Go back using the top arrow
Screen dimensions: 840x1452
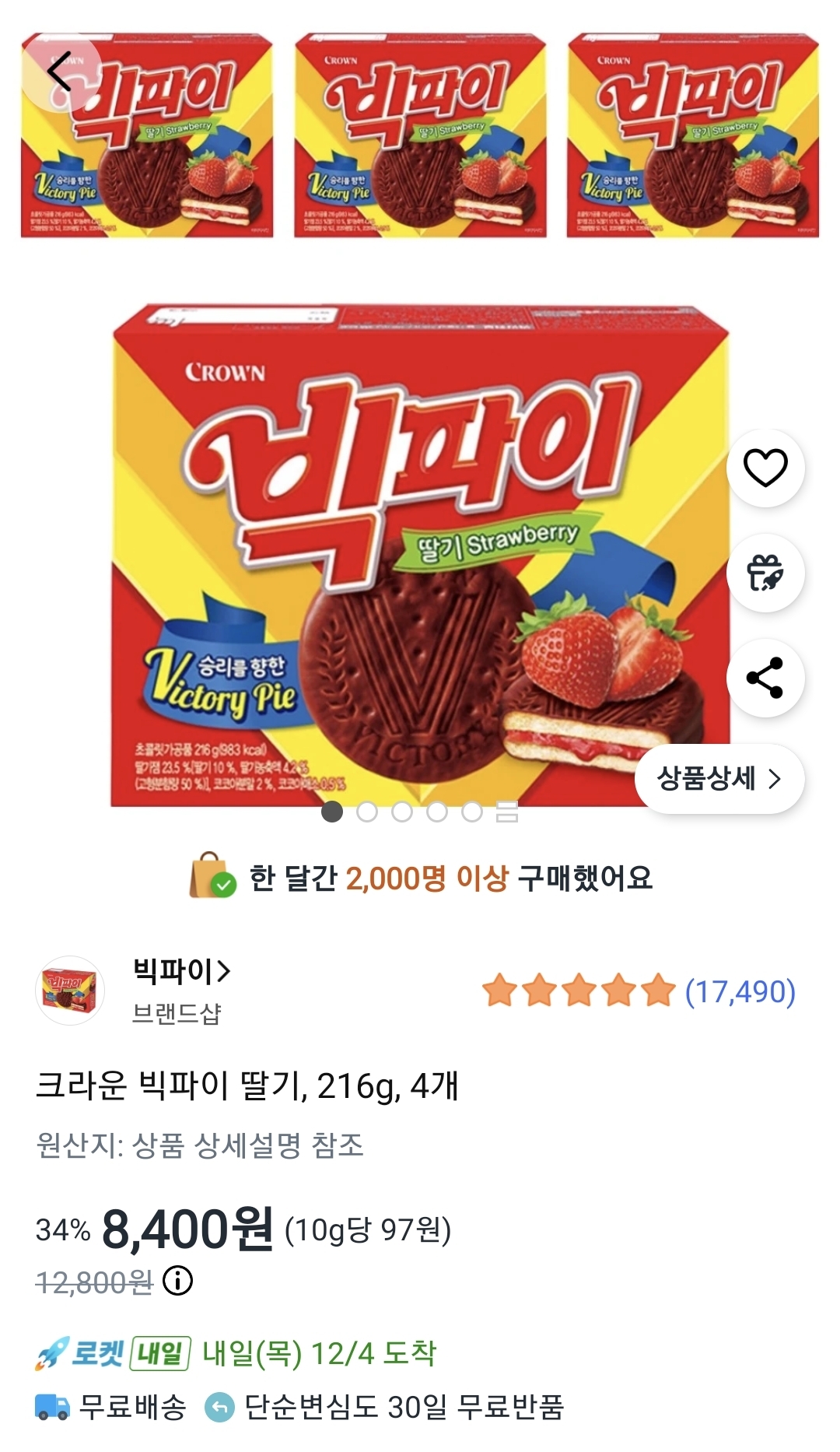pos(60,72)
